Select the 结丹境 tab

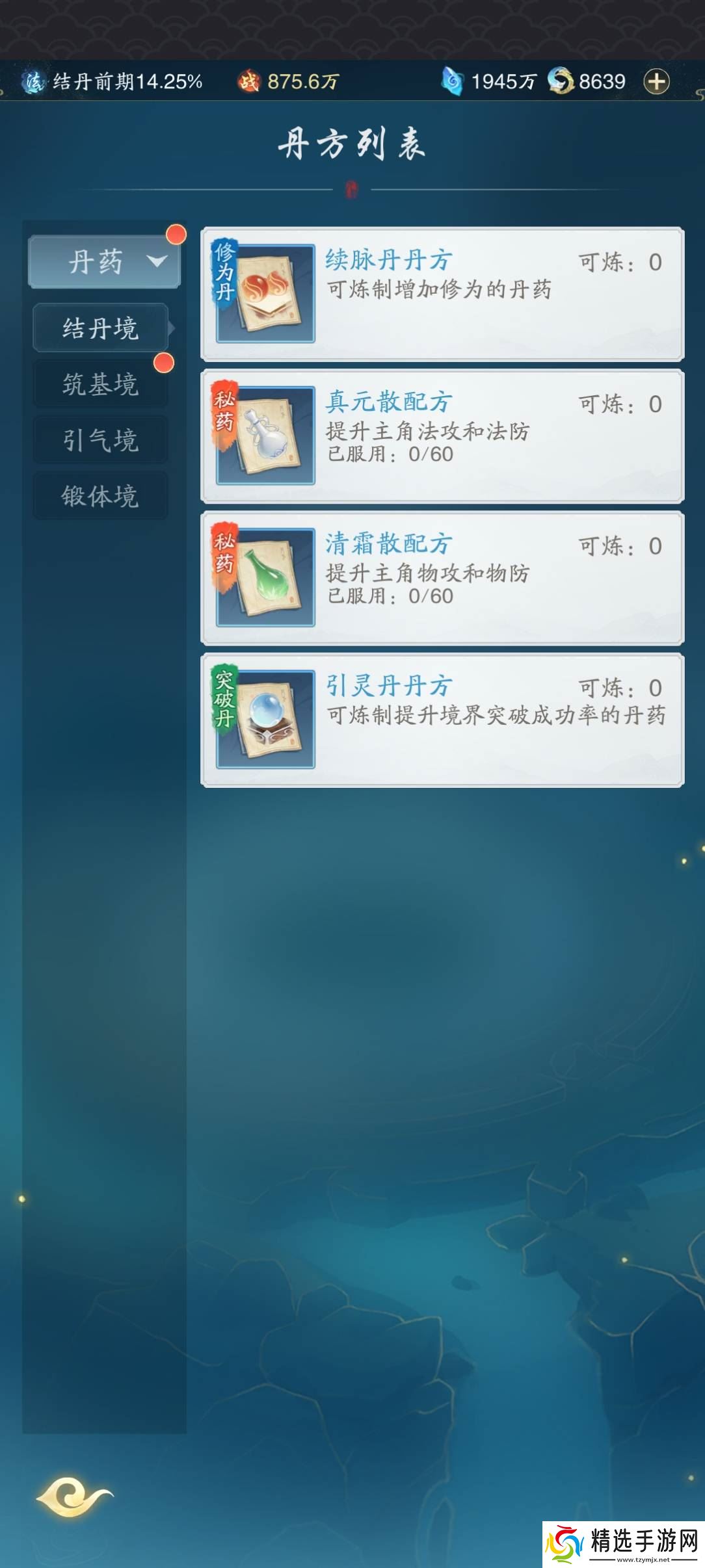[101, 328]
